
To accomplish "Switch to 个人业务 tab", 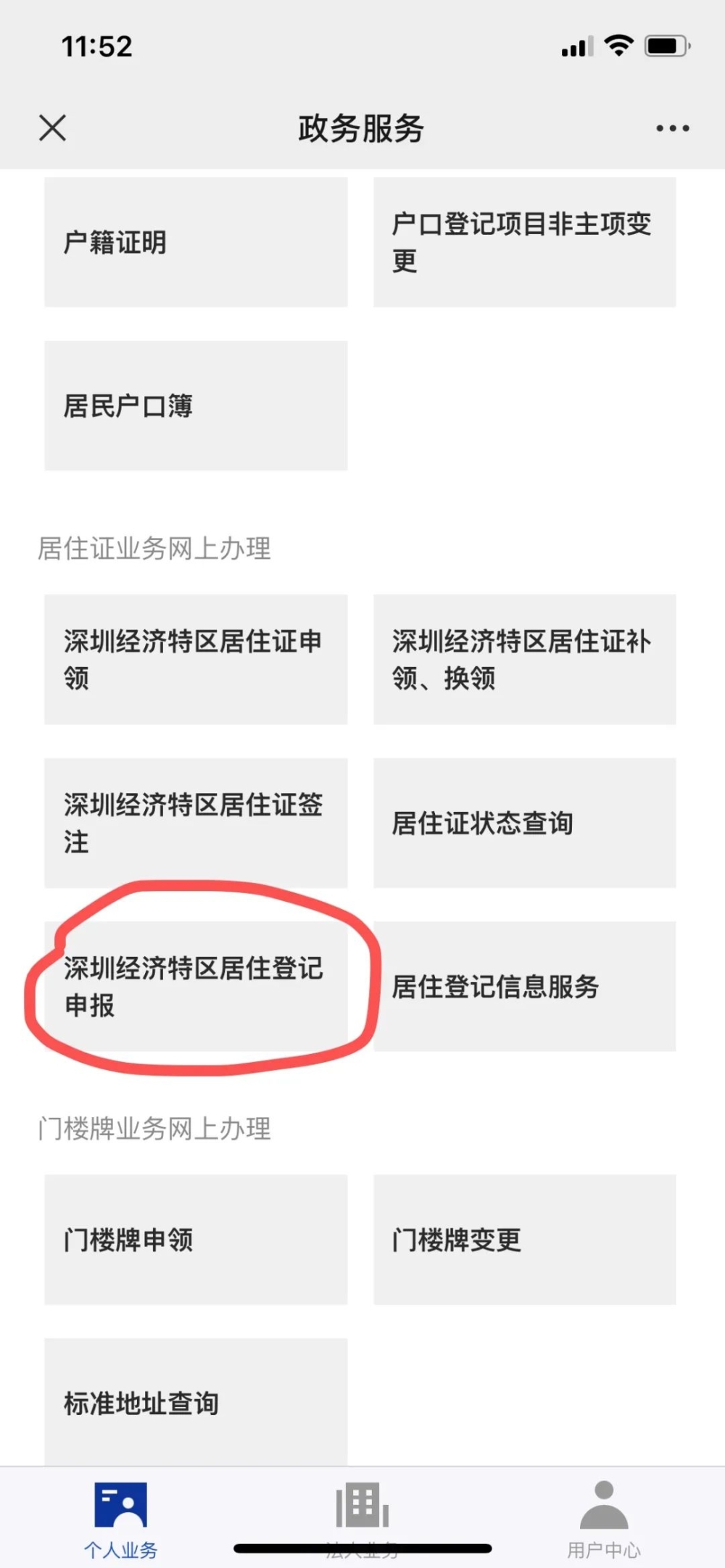I will click(121, 1520).
